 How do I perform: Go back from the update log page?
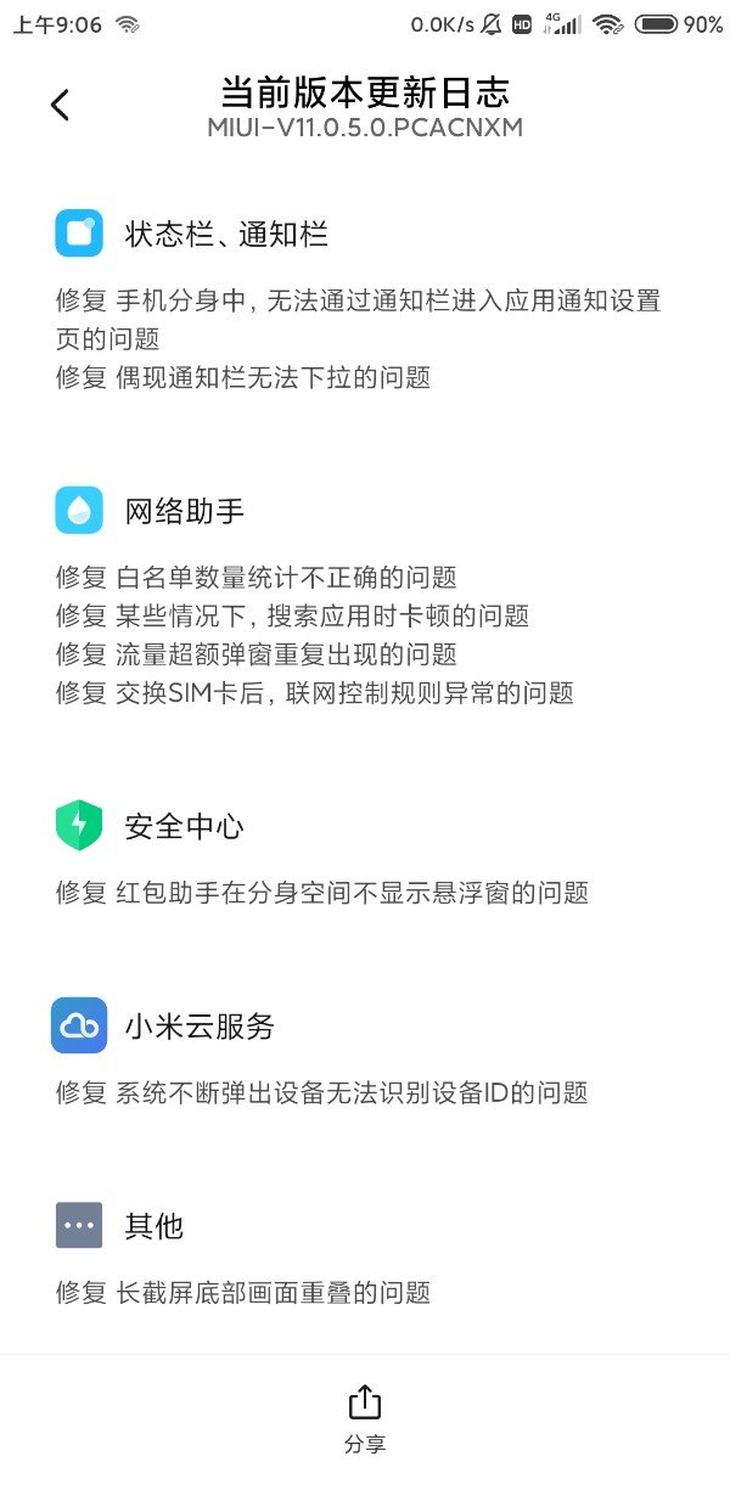[x=60, y=105]
